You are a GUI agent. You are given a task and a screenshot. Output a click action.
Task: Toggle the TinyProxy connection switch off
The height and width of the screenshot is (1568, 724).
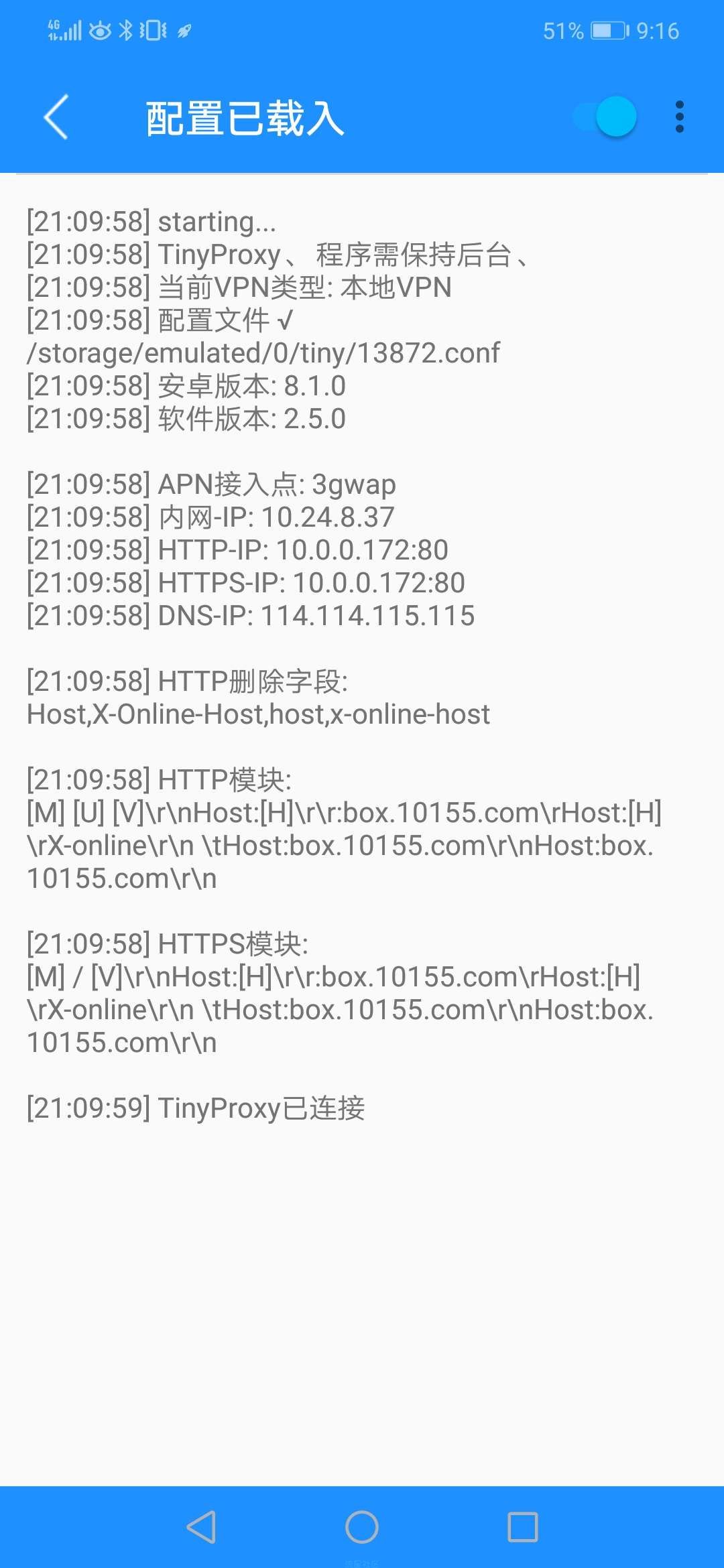605,117
